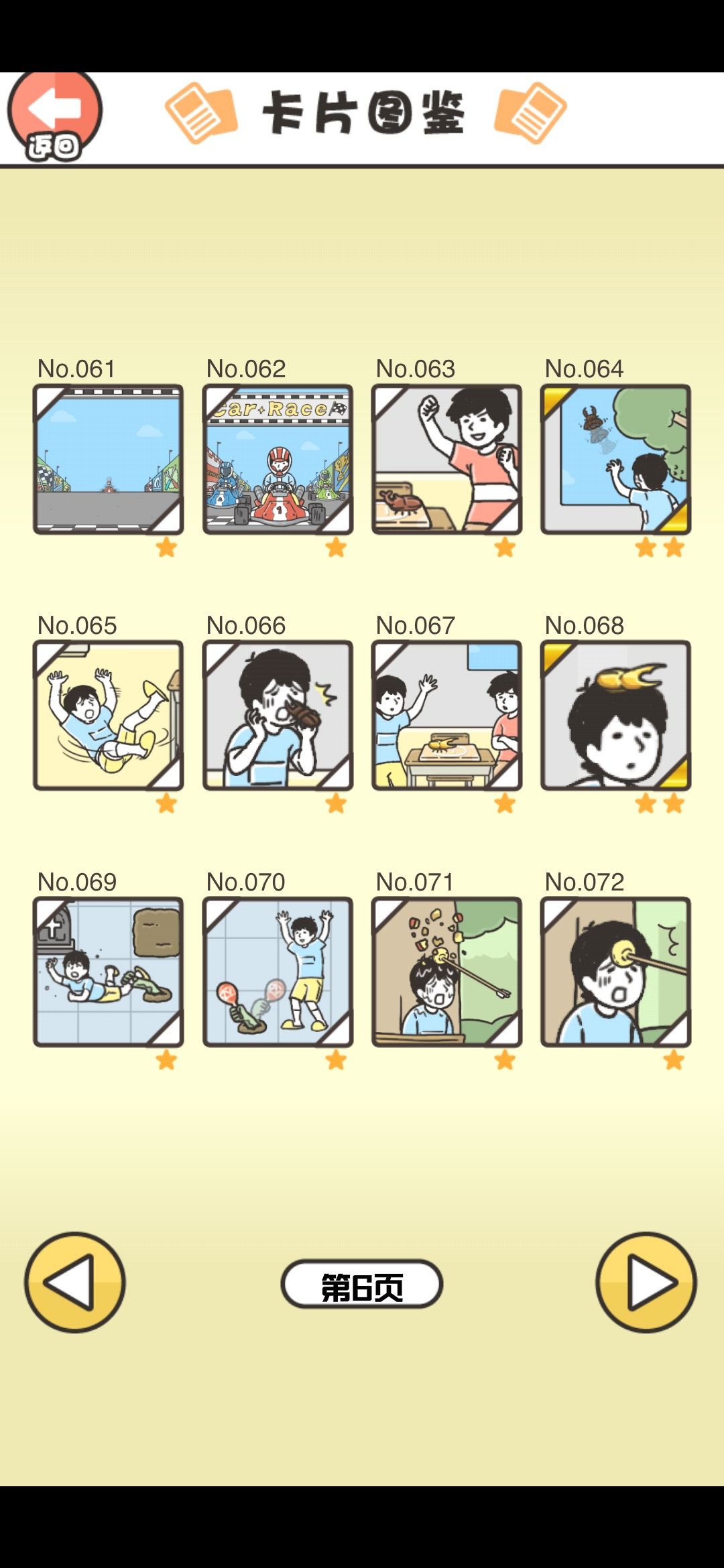Open card No.061 racing track thumbnail

pos(107,459)
